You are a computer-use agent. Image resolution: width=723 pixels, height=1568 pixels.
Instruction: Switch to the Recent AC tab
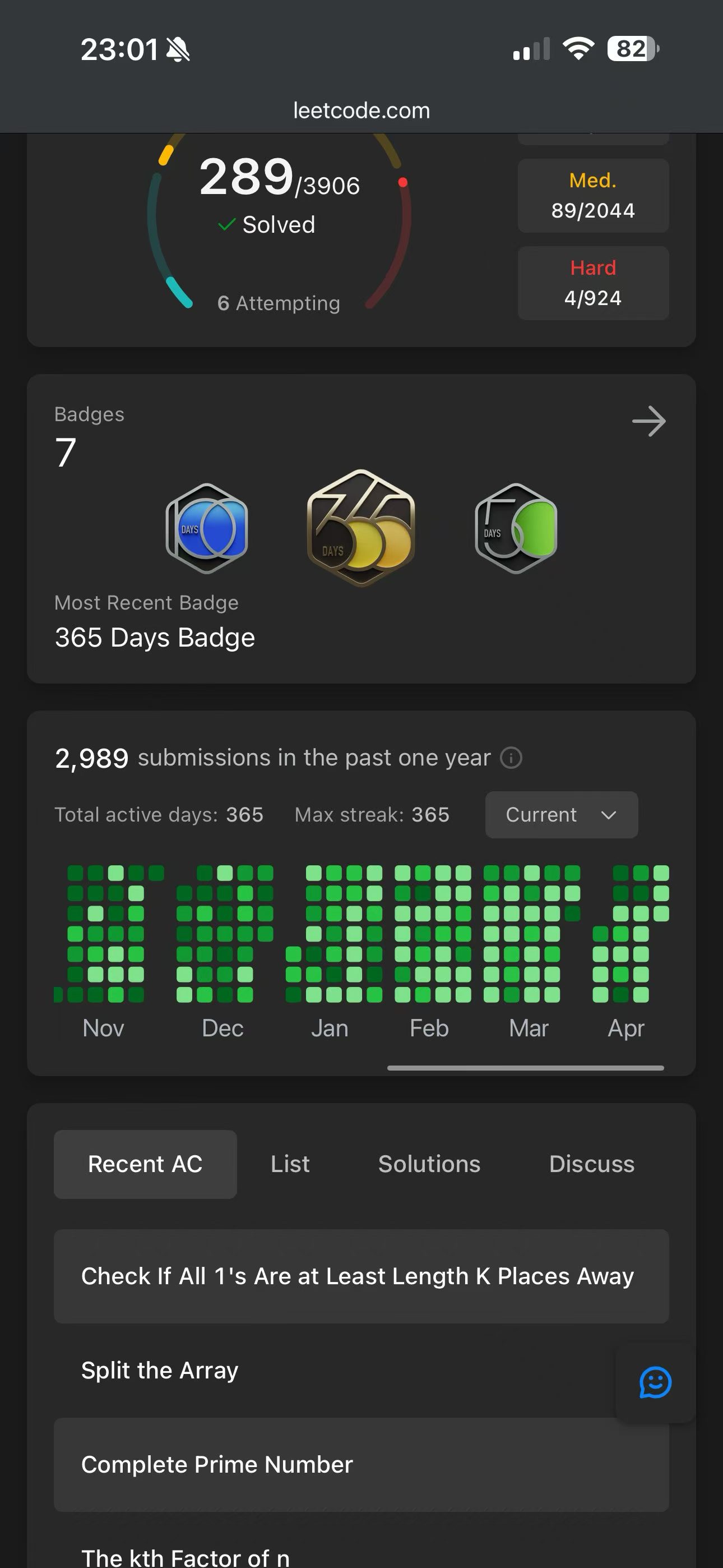click(145, 1164)
